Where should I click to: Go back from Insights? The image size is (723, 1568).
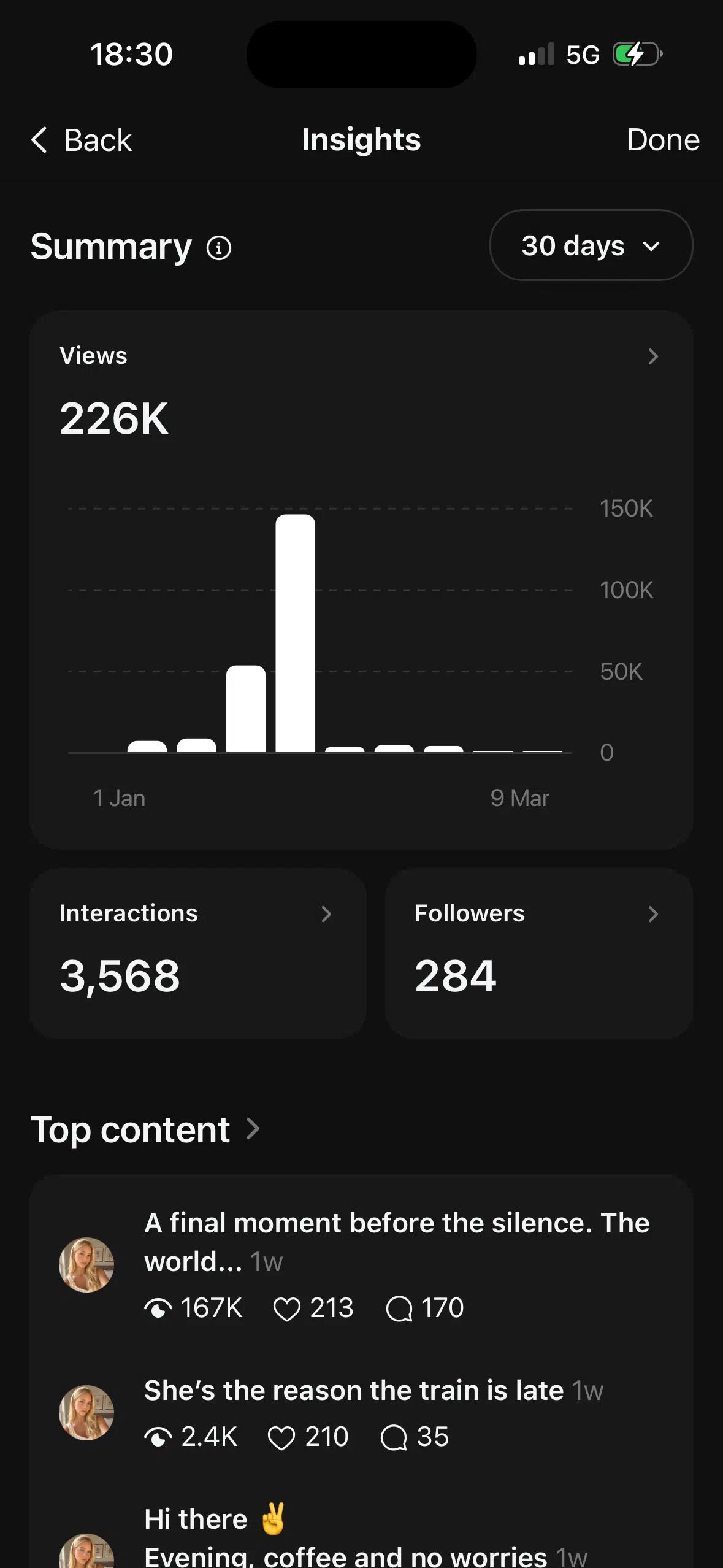[82, 140]
